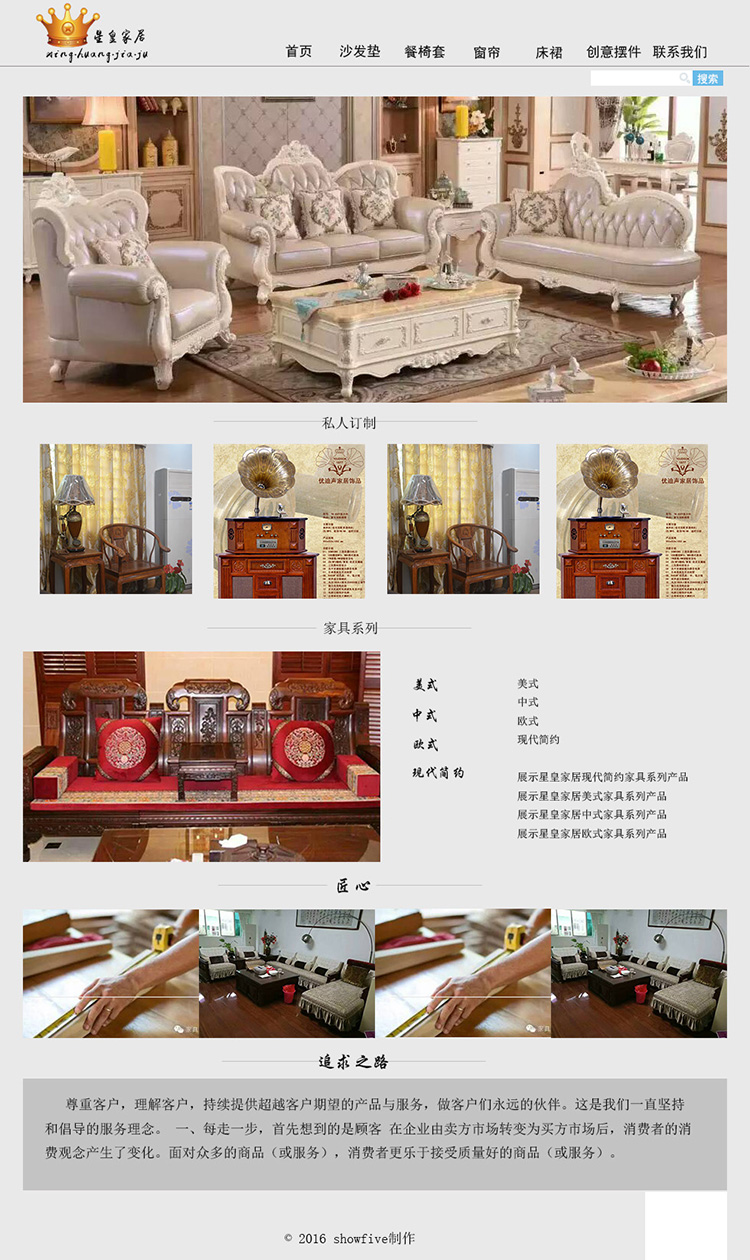Open the red-cushion Chinese sofa picture
This screenshot has height=1260, width=750.
point(201,756)
